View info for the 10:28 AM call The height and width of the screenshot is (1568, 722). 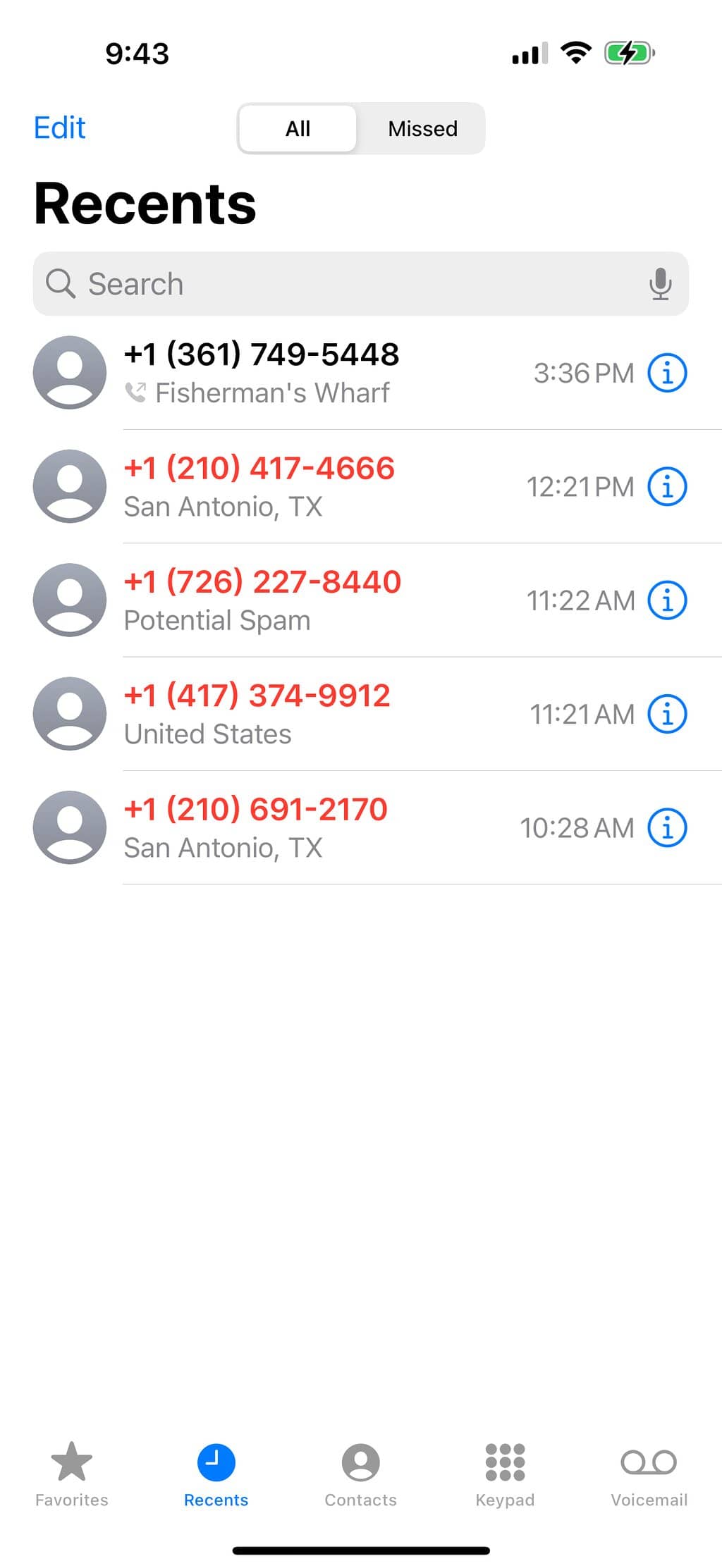point(667,827)
